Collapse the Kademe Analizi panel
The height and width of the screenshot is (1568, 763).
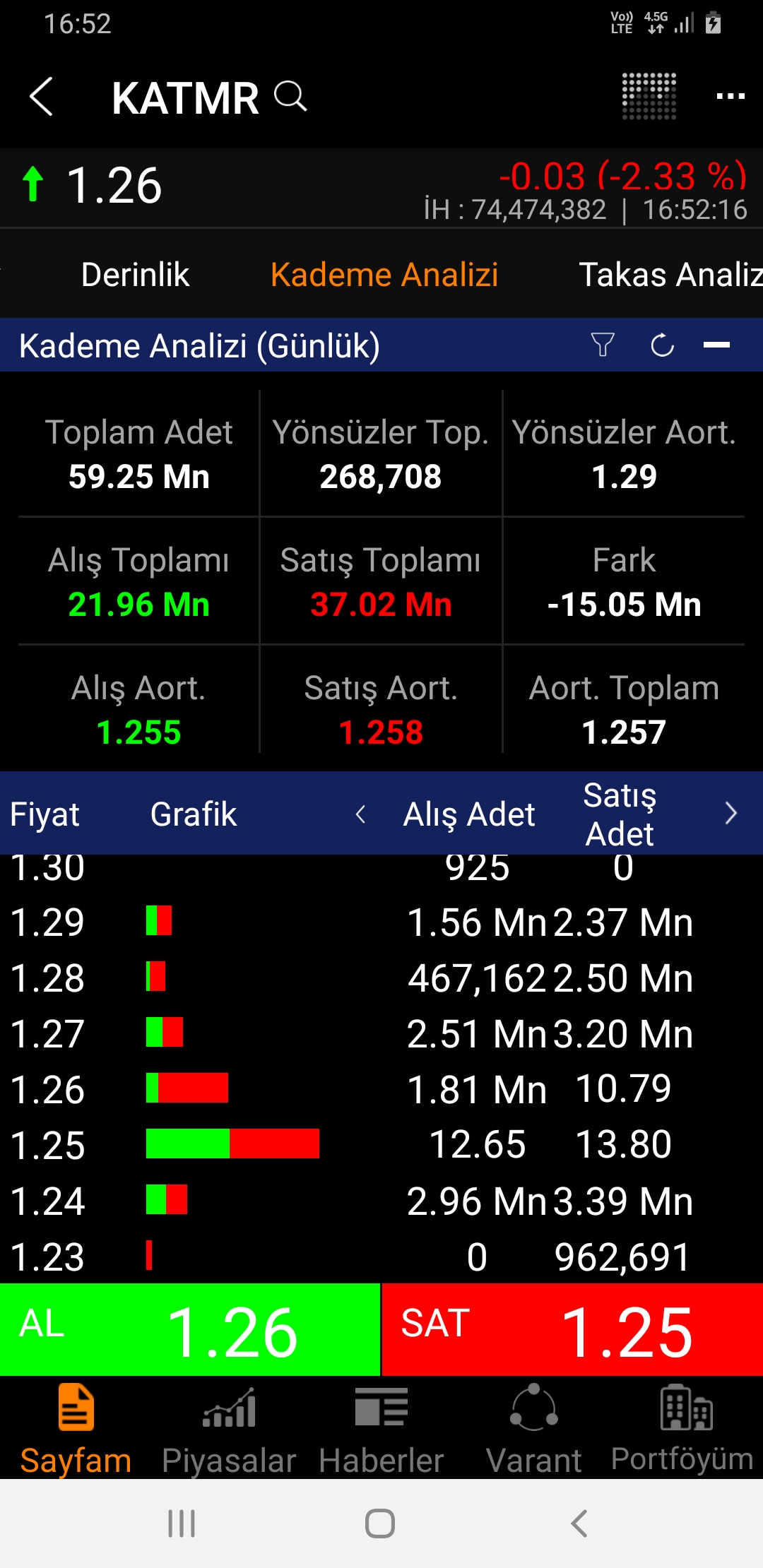[716, 345]
